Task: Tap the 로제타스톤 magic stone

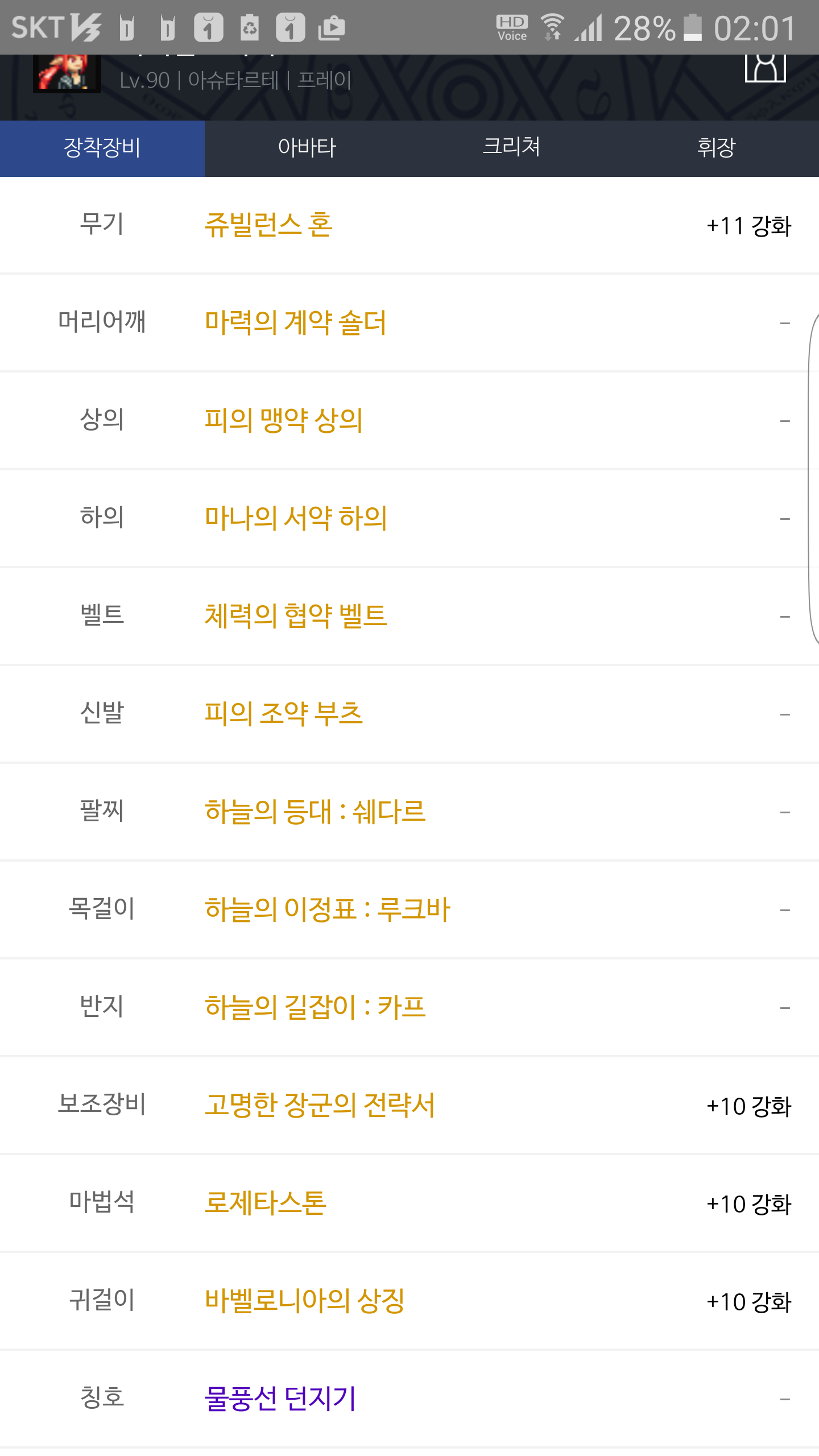Action: (x=266, y=1203)
